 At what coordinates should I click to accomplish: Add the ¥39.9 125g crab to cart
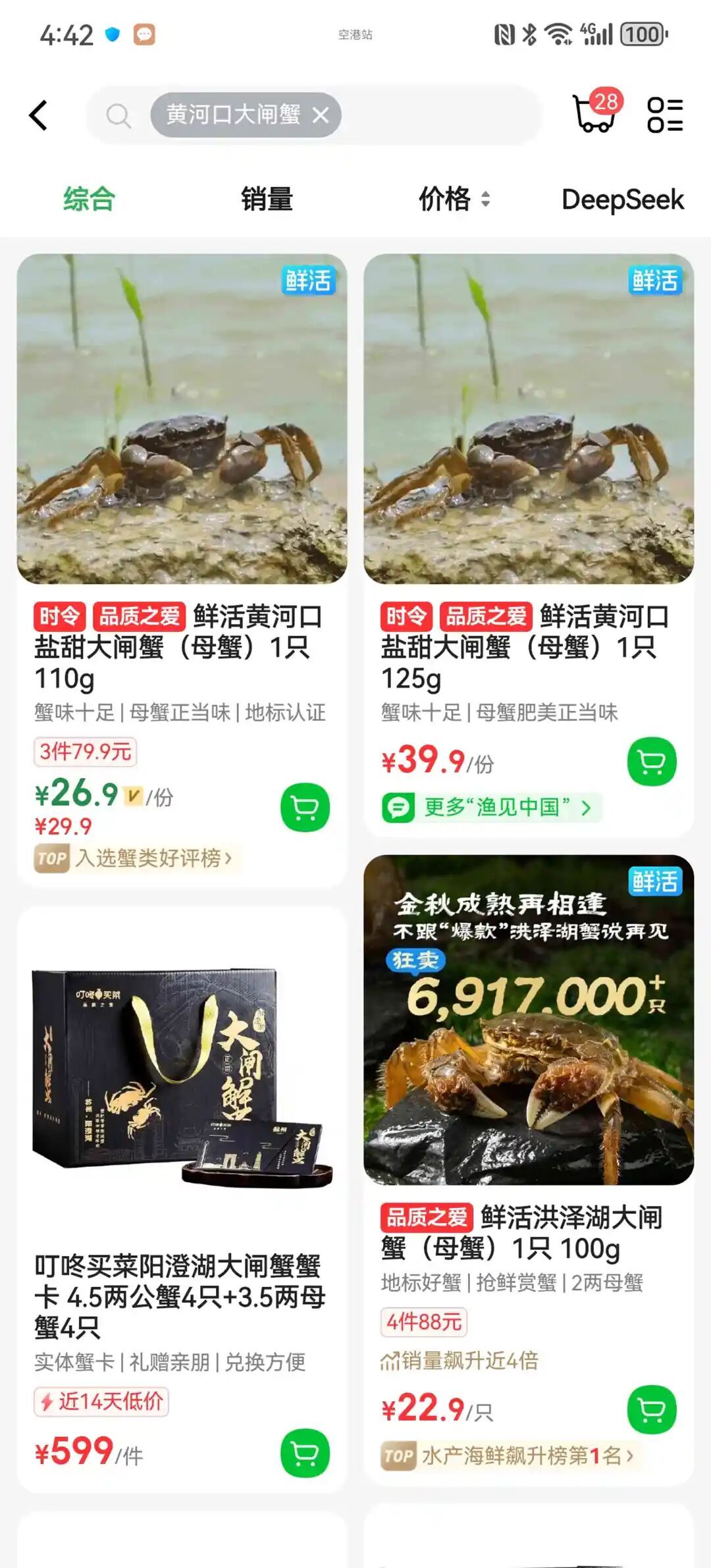652,762
